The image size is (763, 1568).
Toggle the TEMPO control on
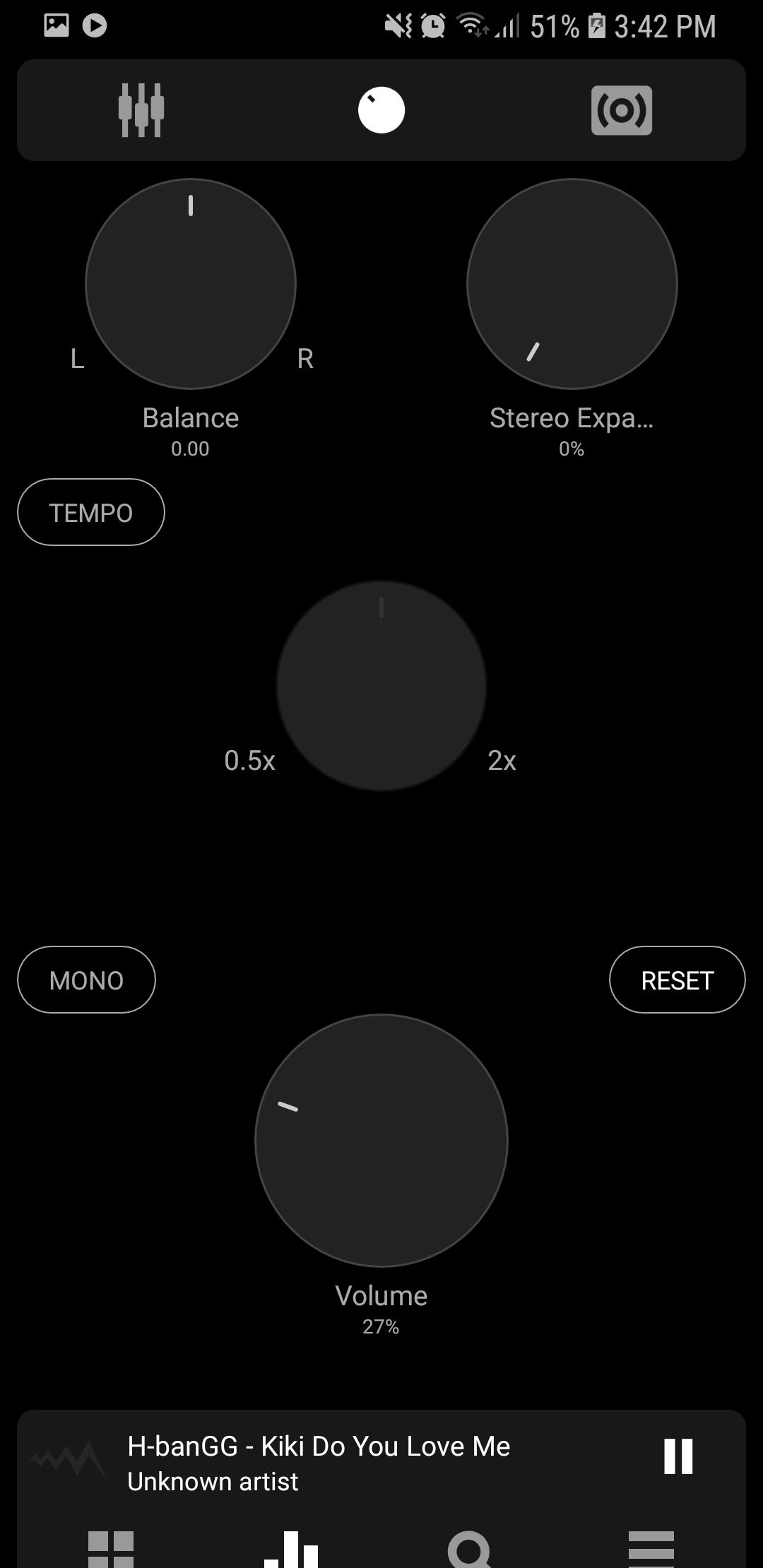pyautogui.click(x=90, y=511)
